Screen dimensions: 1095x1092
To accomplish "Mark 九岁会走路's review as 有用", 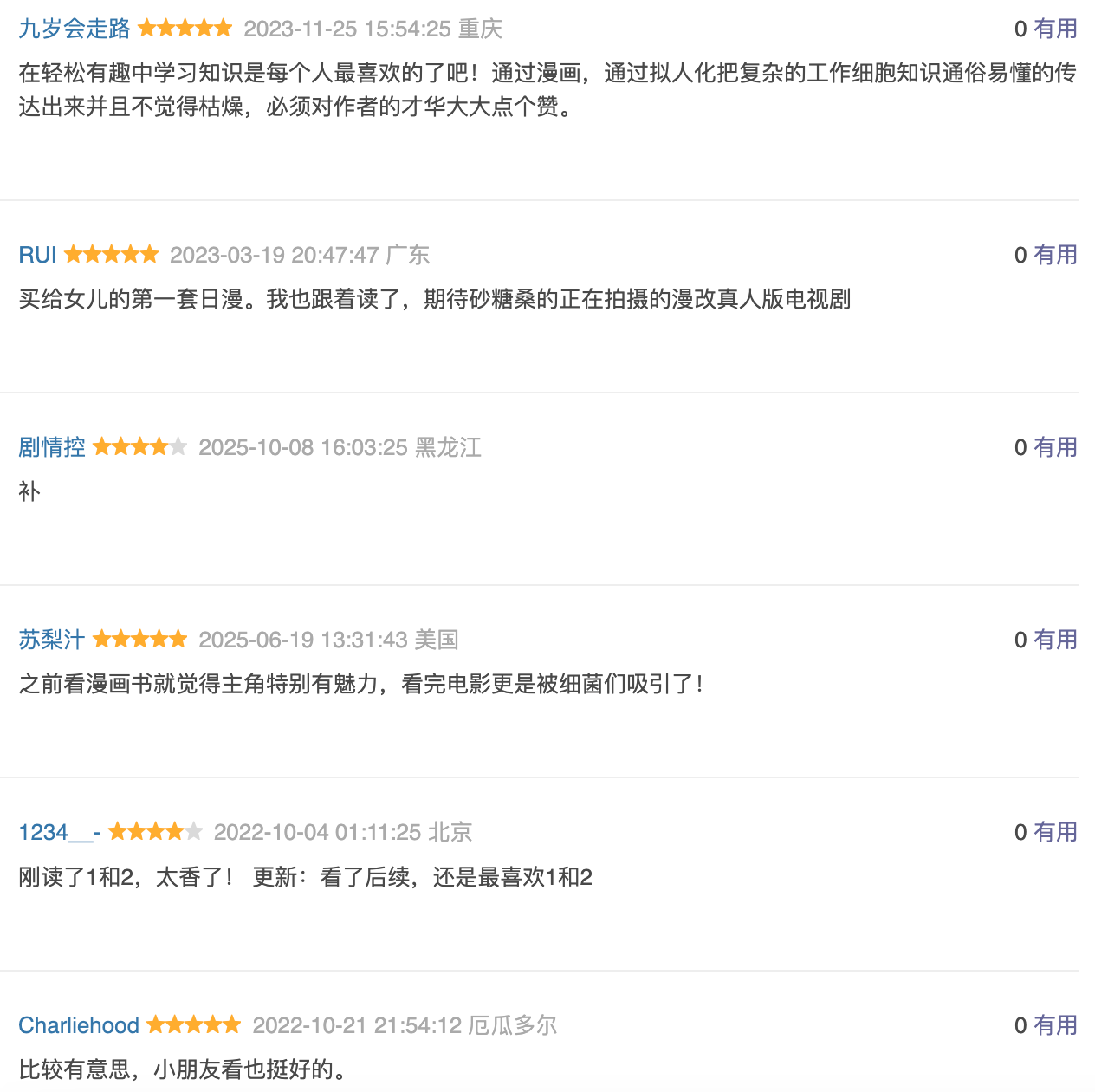I will tap(1055, 29).
